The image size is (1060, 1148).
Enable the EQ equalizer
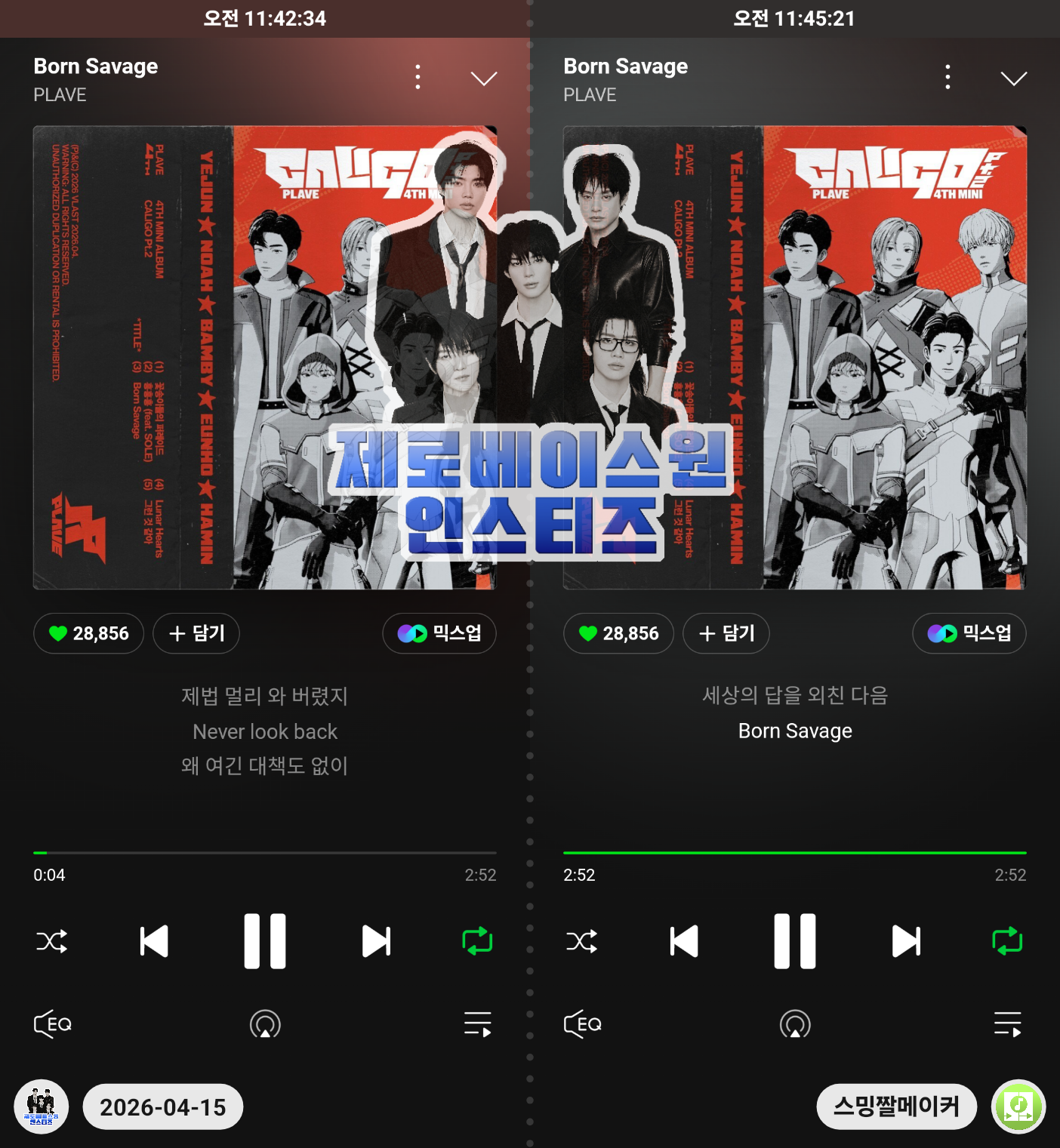[51, 1024]
